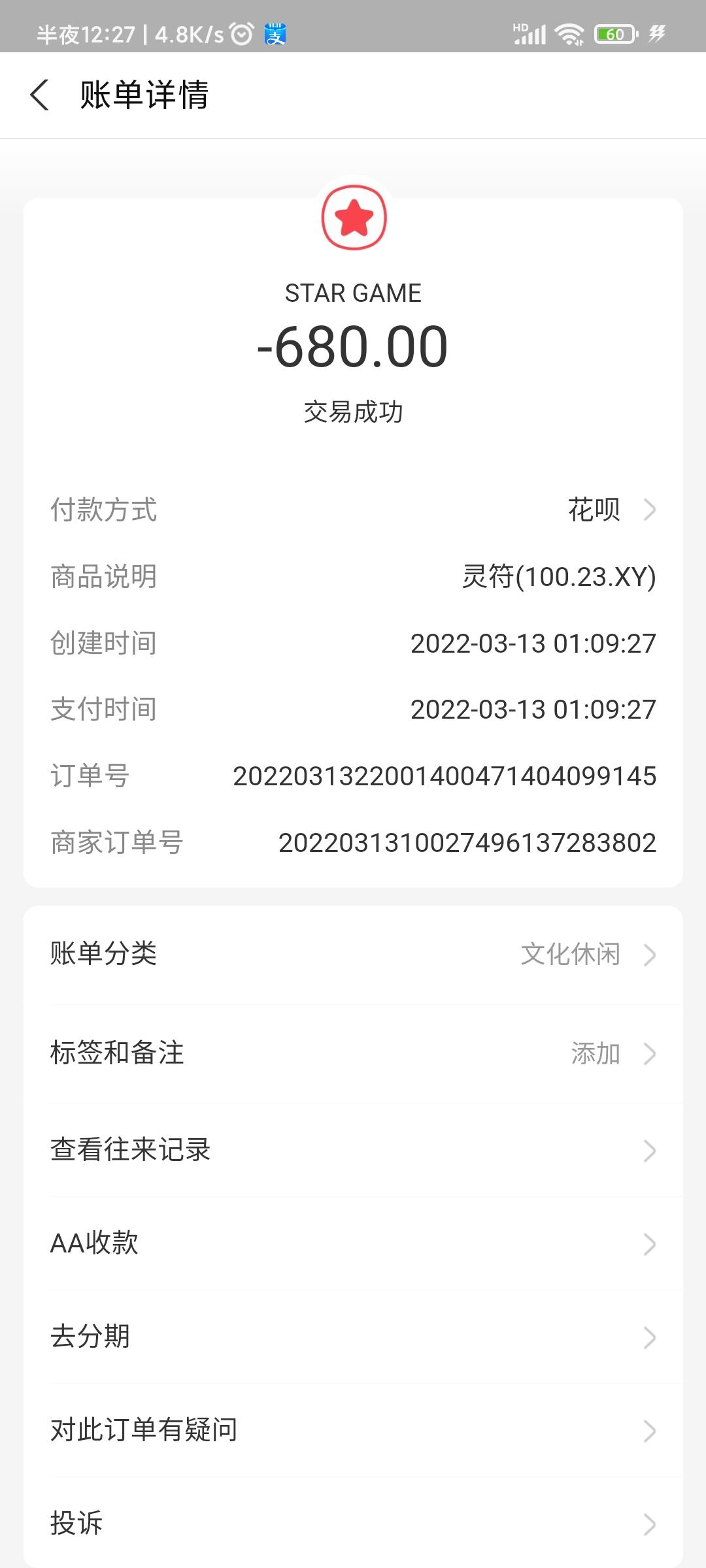The height and width of the screenshot is (1568, 706).
Task: Start an AA收款 split request
Action: [x=353, y=1243]
